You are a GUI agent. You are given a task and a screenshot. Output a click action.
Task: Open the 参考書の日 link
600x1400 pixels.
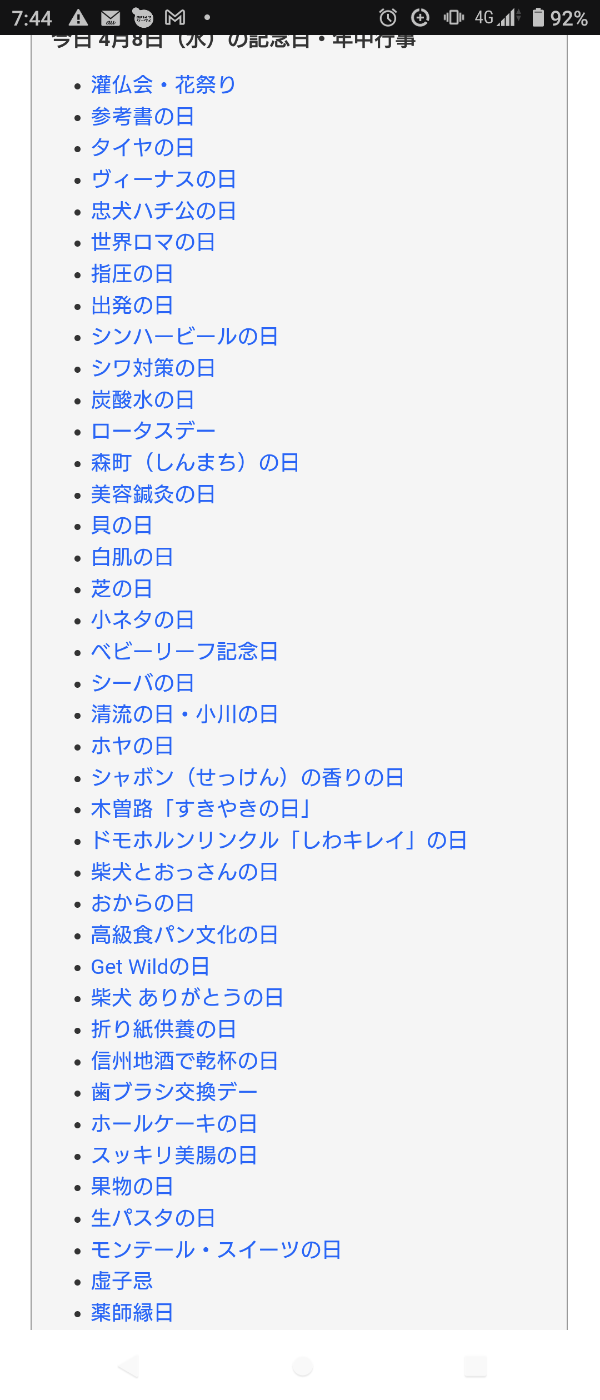click(143, 117)
